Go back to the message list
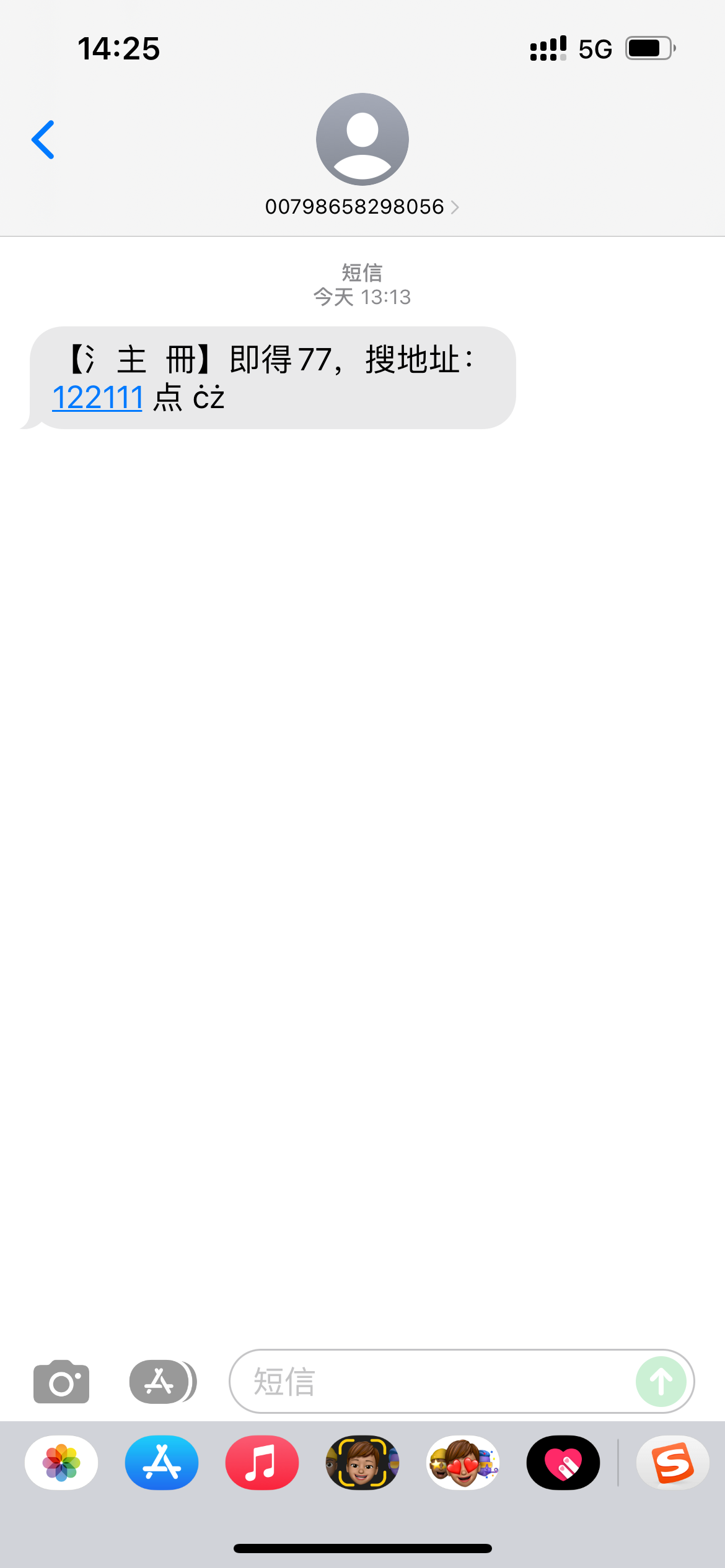Viewport: 725px width, 1568px height. (x=43, y=140)
